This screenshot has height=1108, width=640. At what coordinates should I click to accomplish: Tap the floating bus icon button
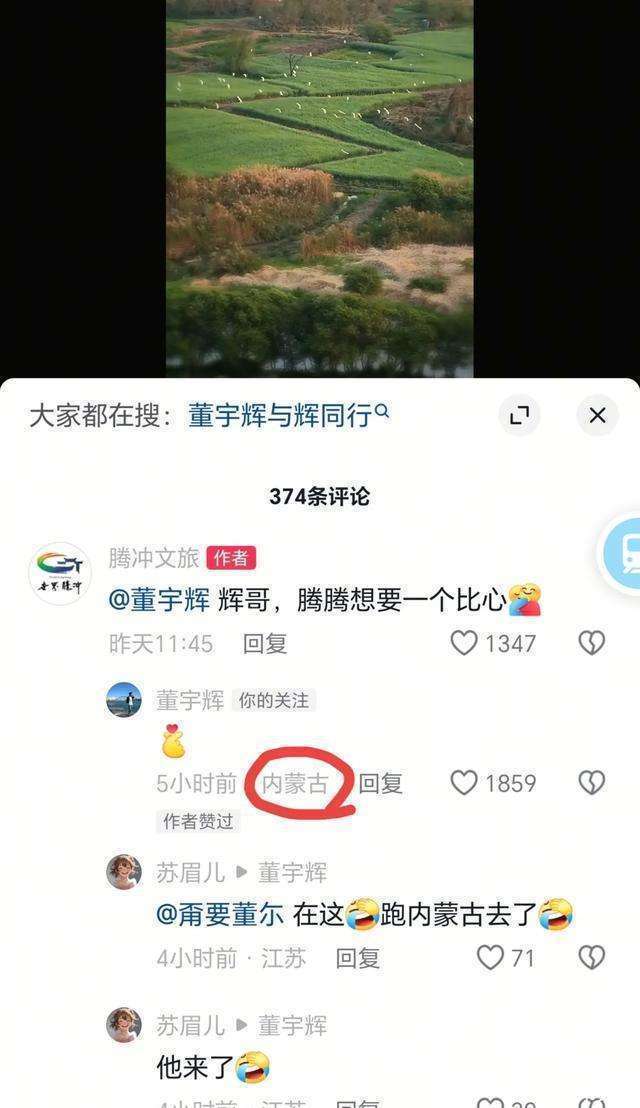tap(625, 553)
